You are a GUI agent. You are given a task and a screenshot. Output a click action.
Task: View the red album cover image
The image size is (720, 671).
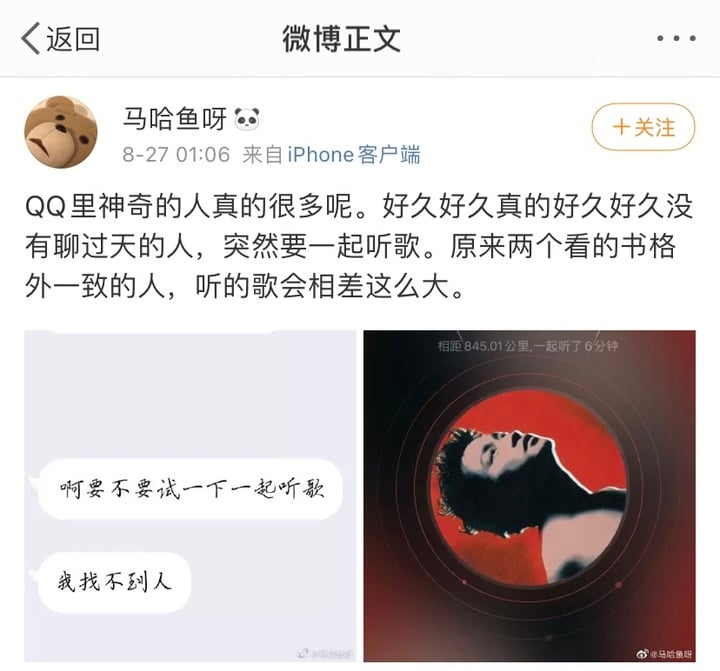(528, 495)
